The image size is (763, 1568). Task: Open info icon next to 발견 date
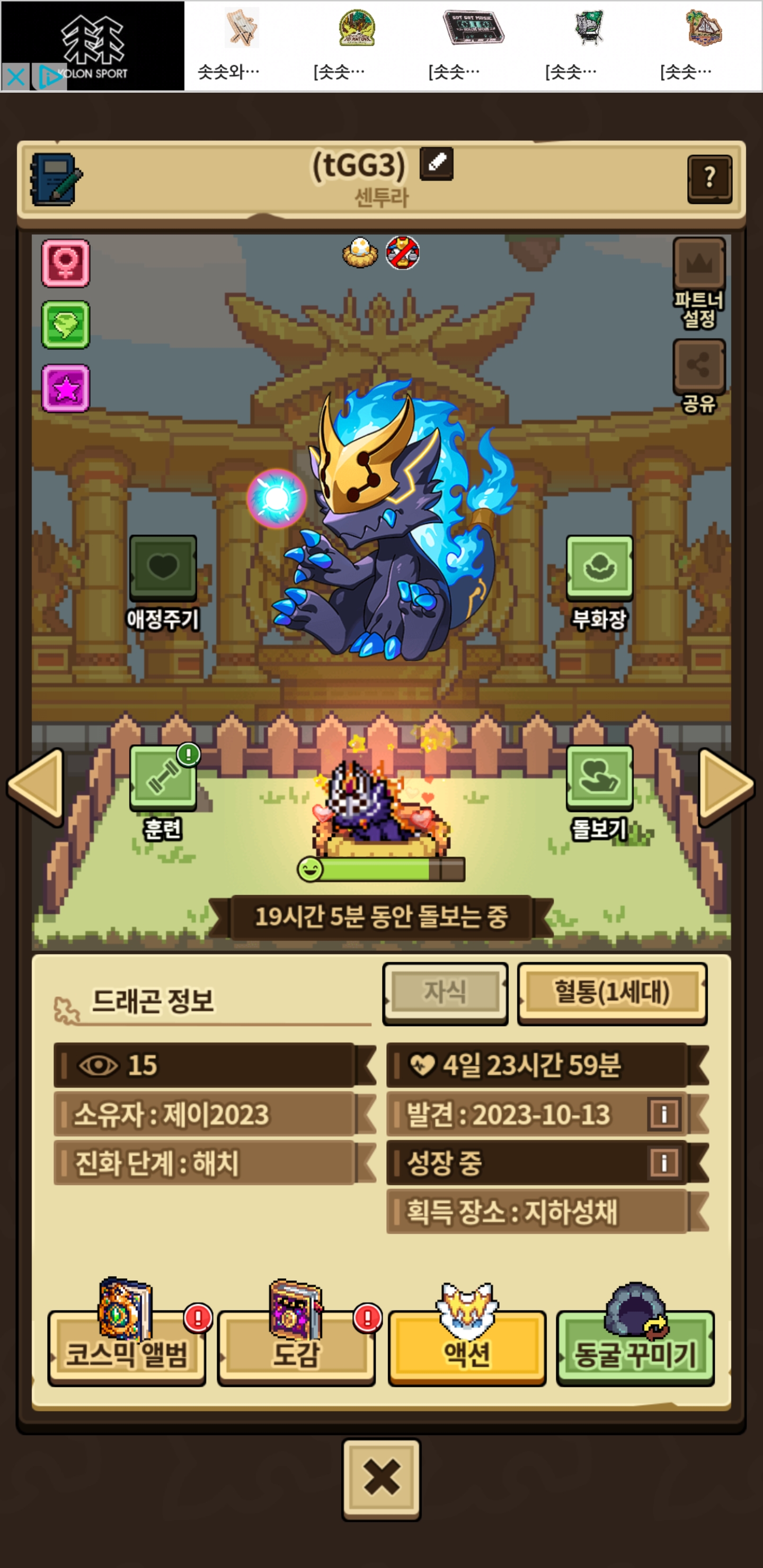pos(664,1114)
